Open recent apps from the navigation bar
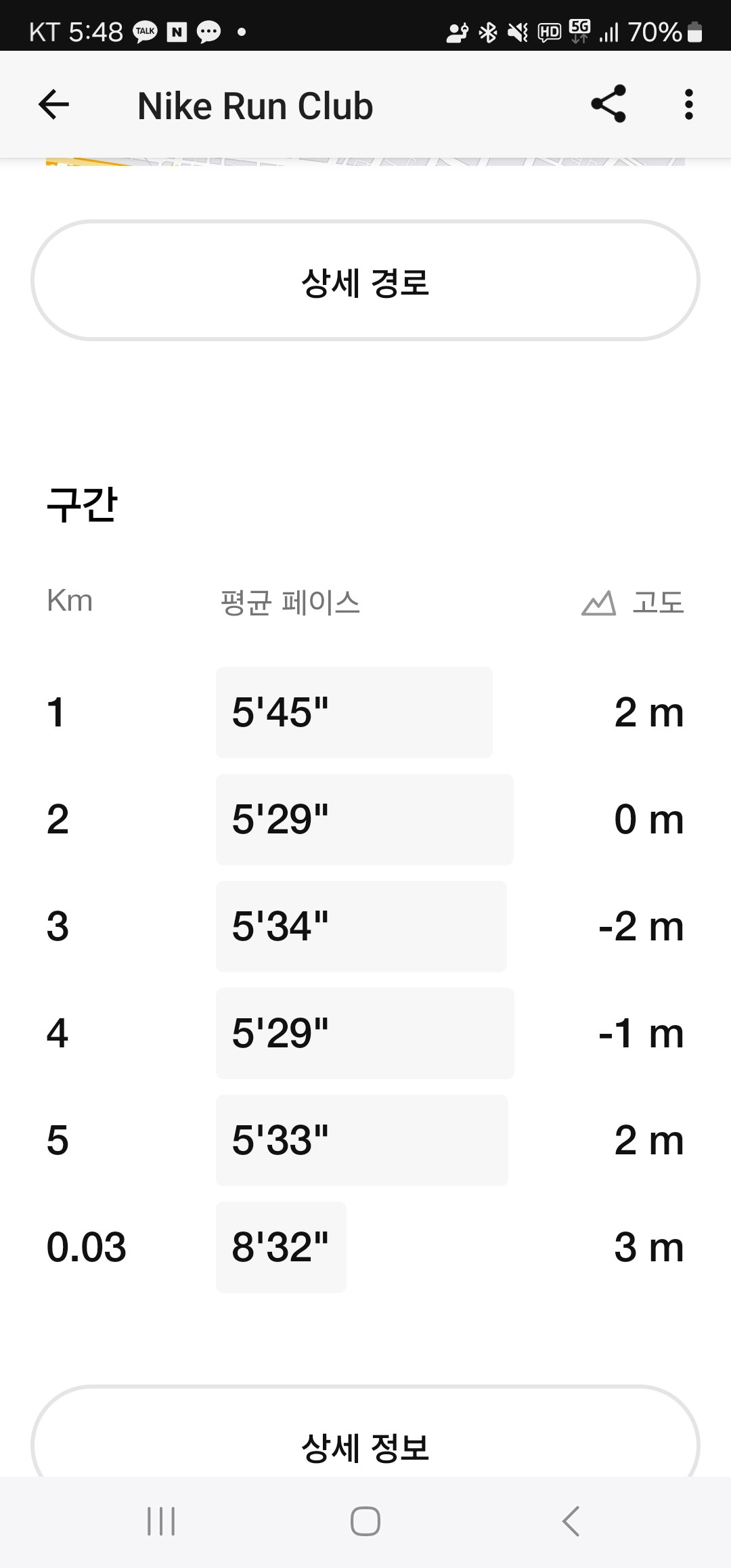 pyautogui.click(x=161, y=1521)
